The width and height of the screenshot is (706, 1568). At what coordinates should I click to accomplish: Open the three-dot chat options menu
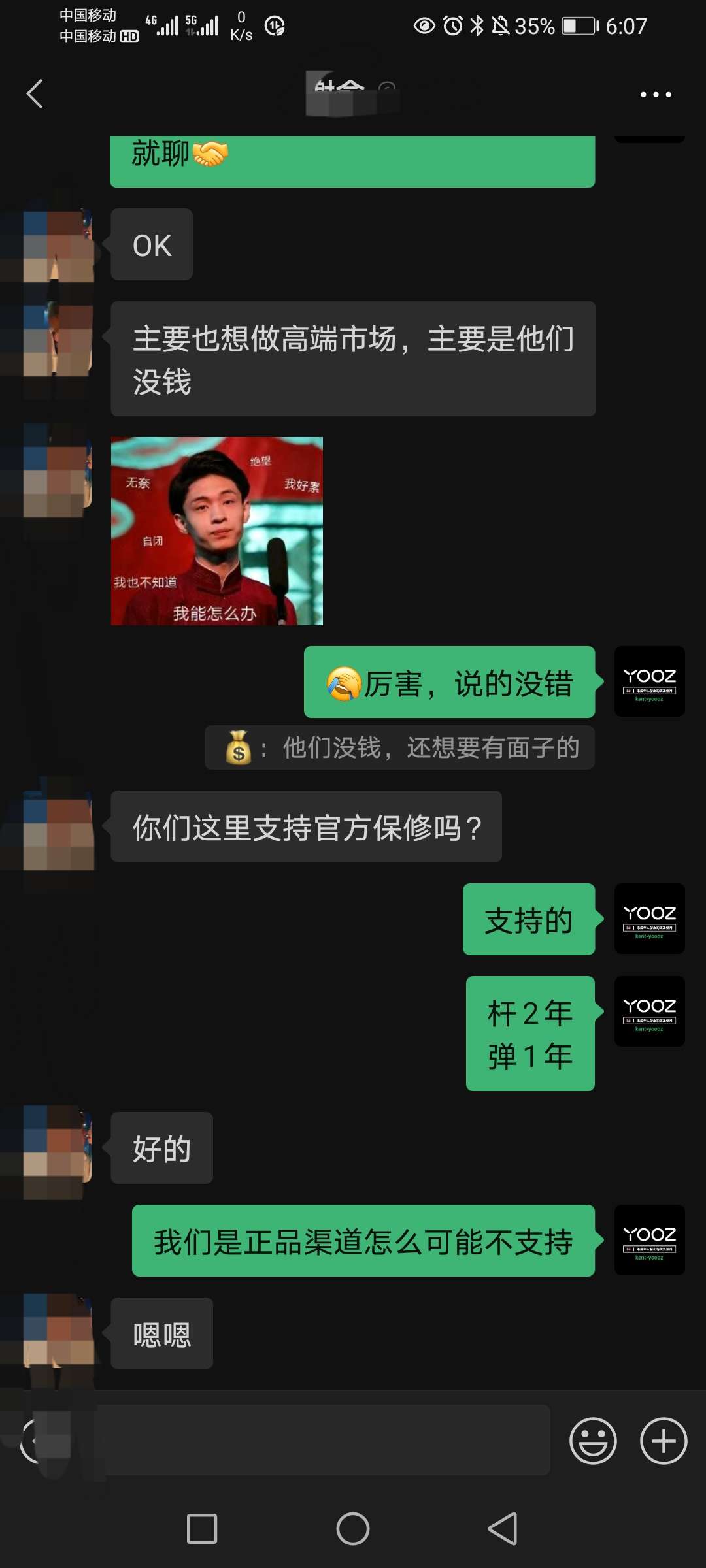tap(655, 95)
